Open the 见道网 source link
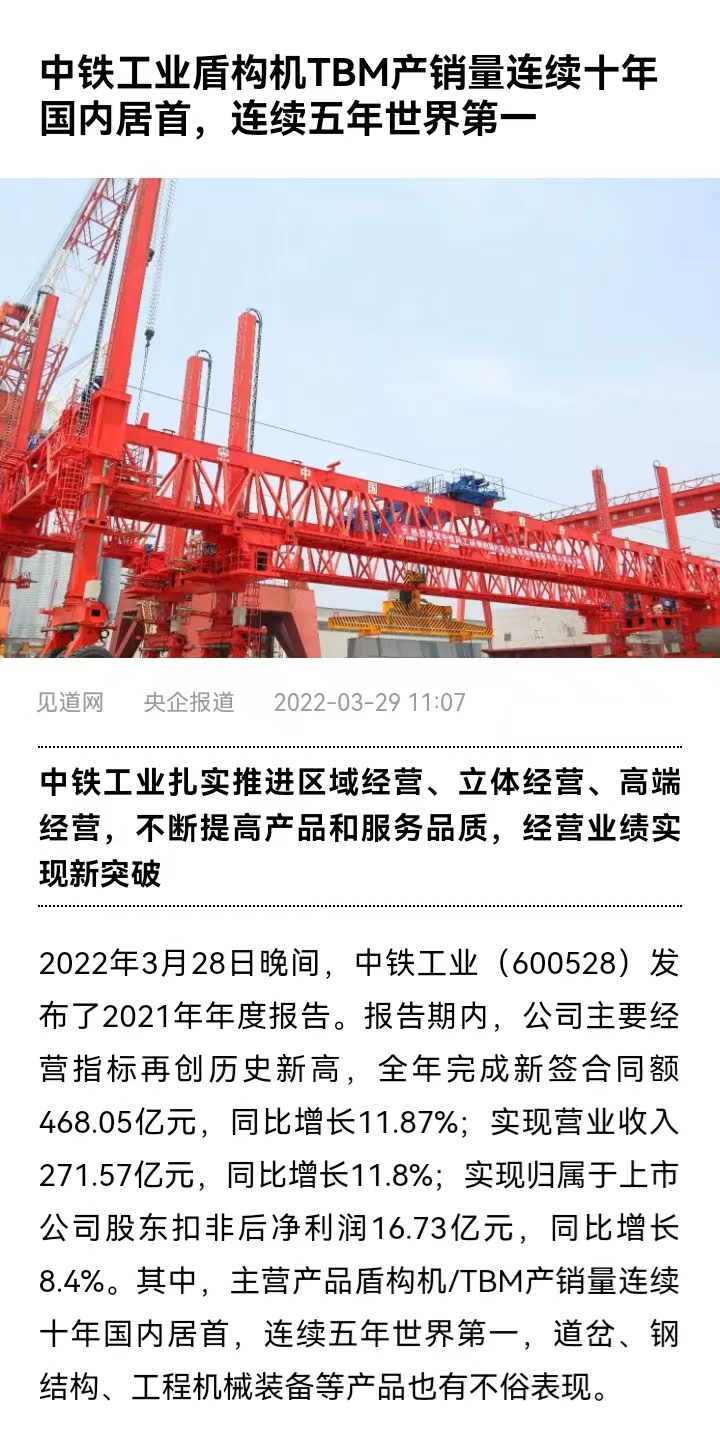720x1429 pixels. (x=70, y=702)
